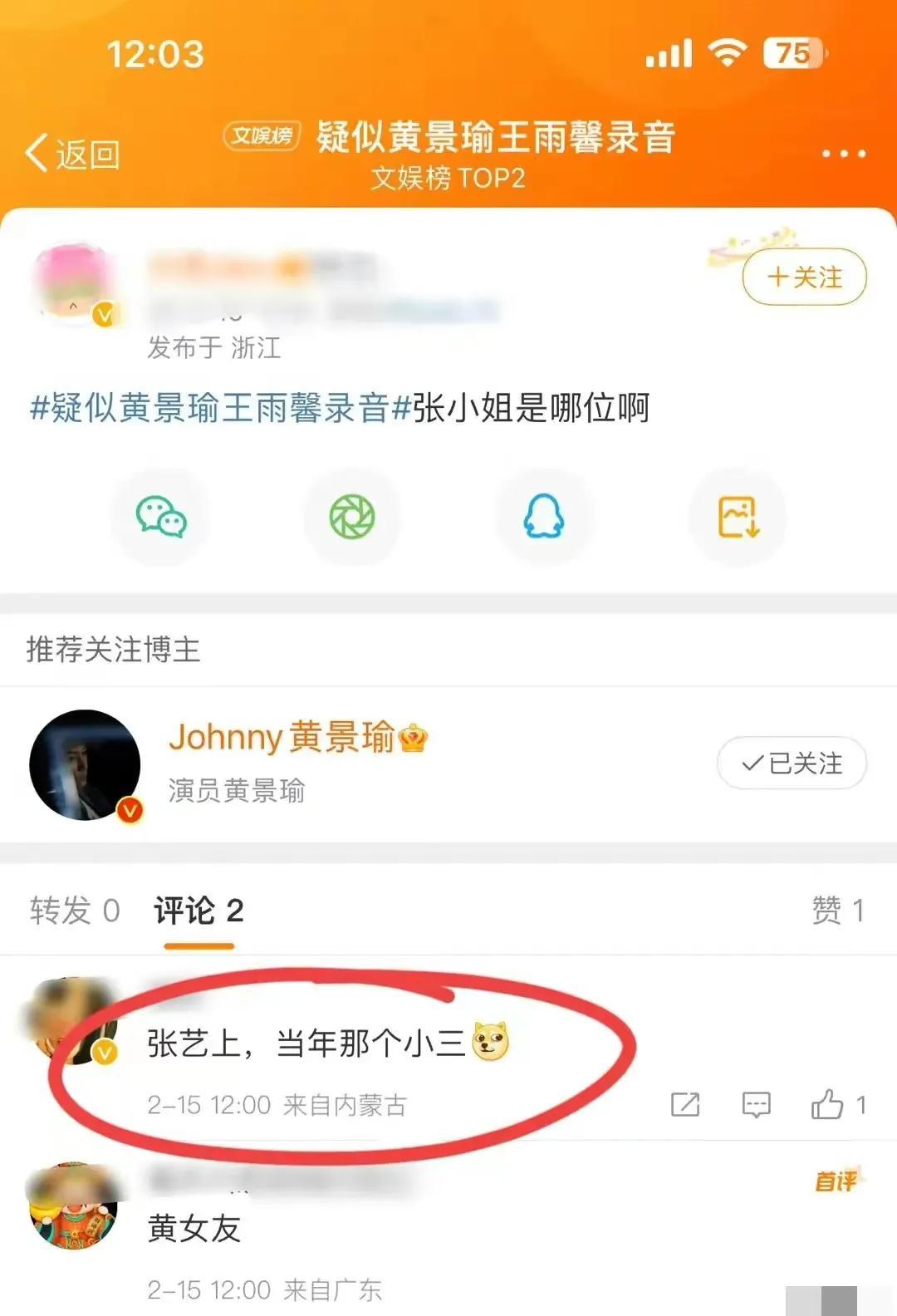Share the post to WeChat
This screenshot has height=1316, width=897.
(161, 517)
